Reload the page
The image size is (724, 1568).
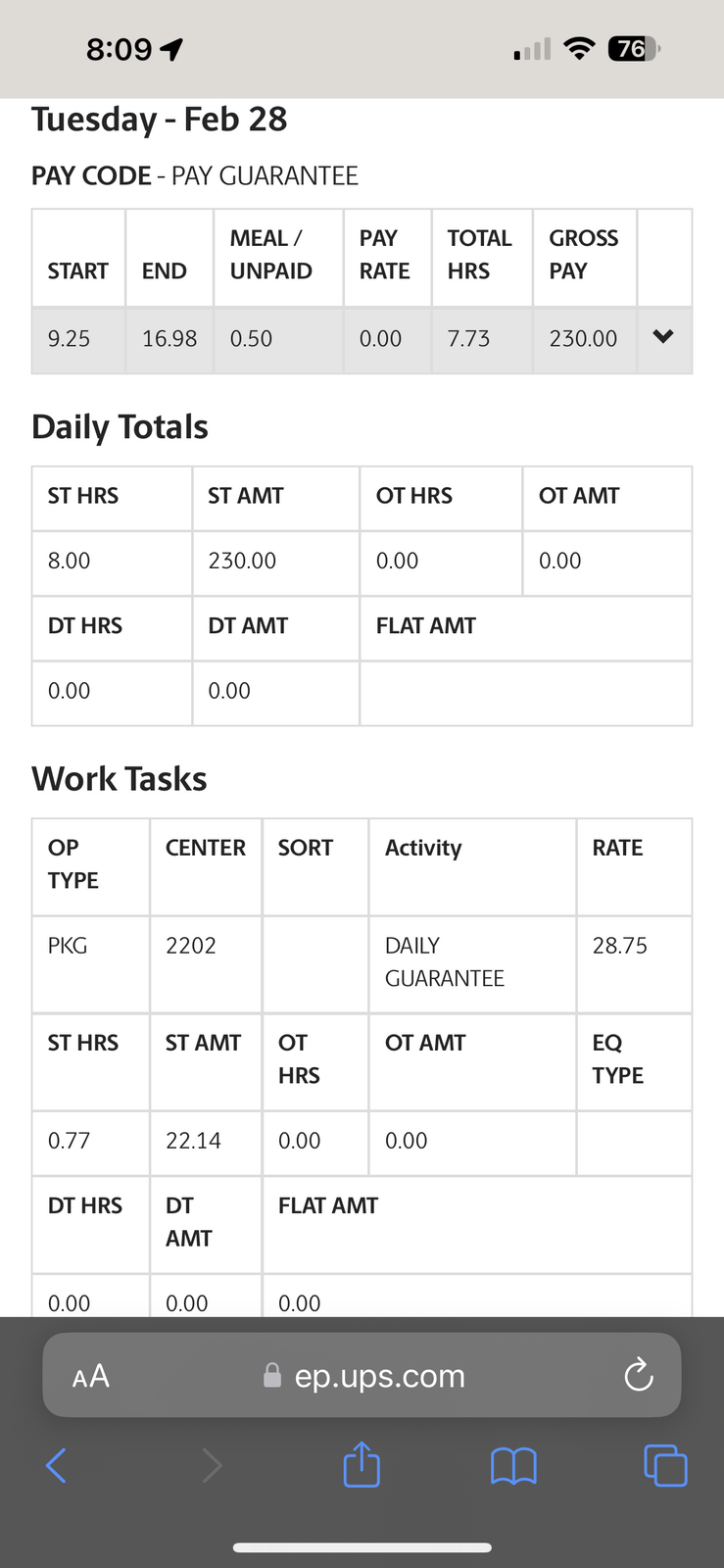click(639, 1374)
